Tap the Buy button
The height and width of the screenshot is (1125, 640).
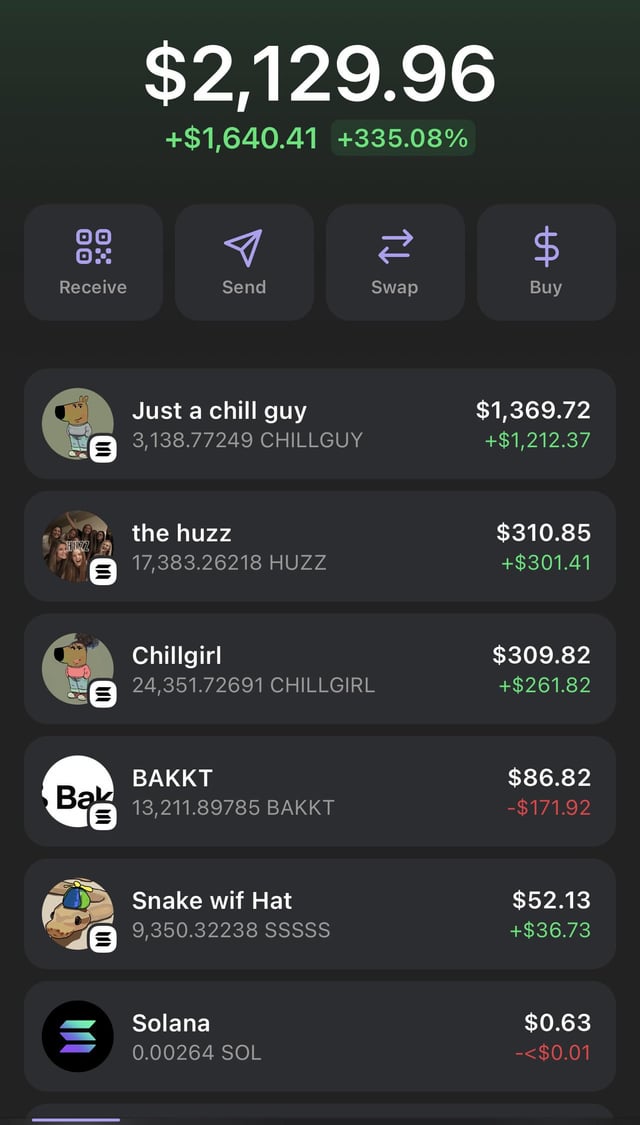(546, 262)
